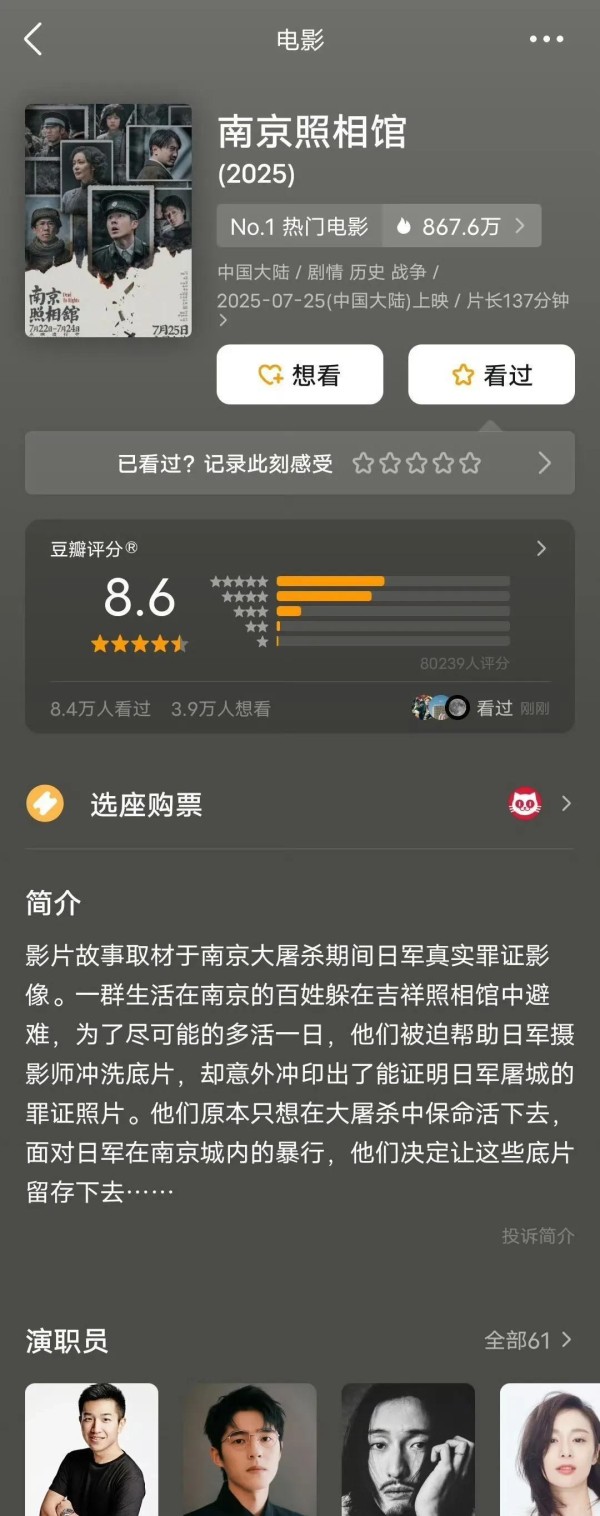
Task: Expand the genre and release details
Action: (224, 321)
